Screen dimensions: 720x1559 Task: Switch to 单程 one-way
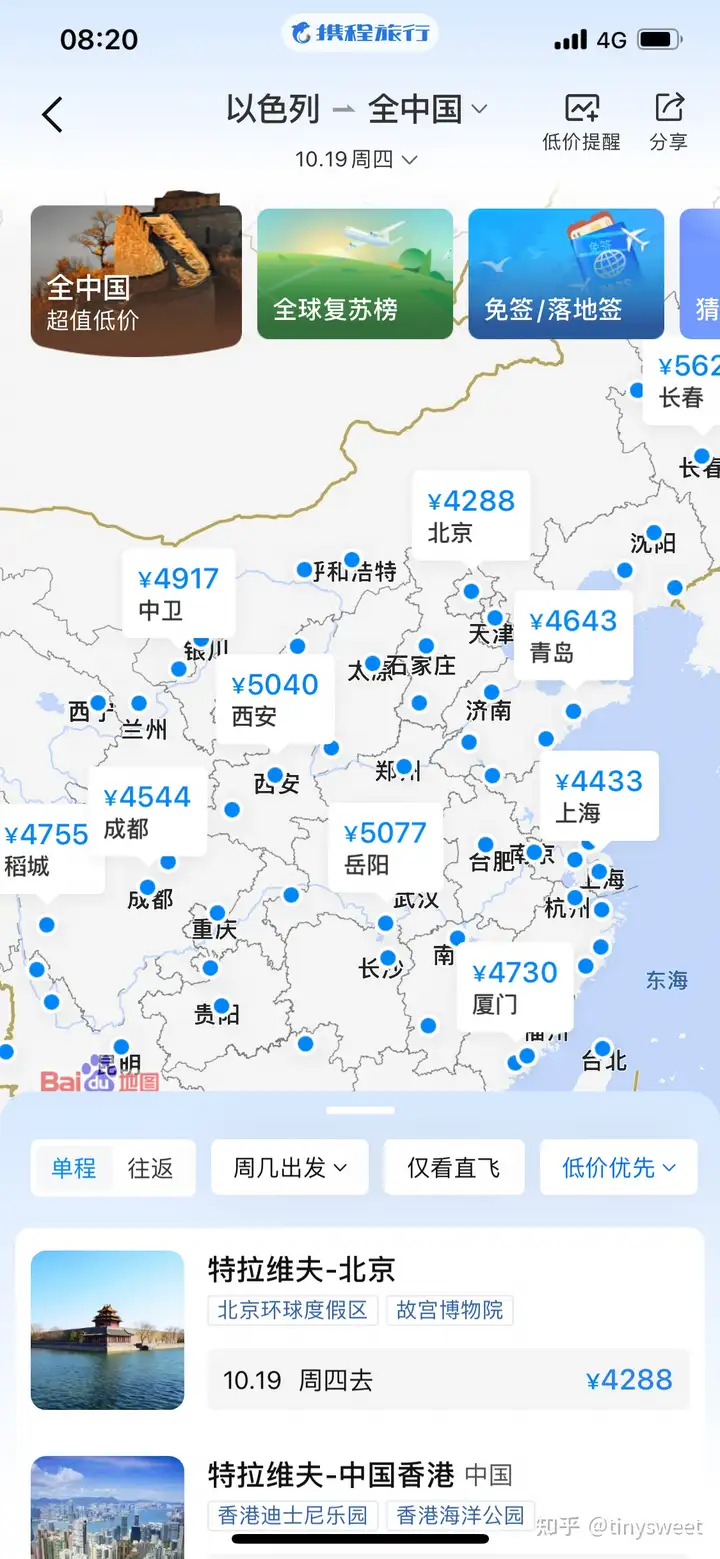coord(74,1167)
